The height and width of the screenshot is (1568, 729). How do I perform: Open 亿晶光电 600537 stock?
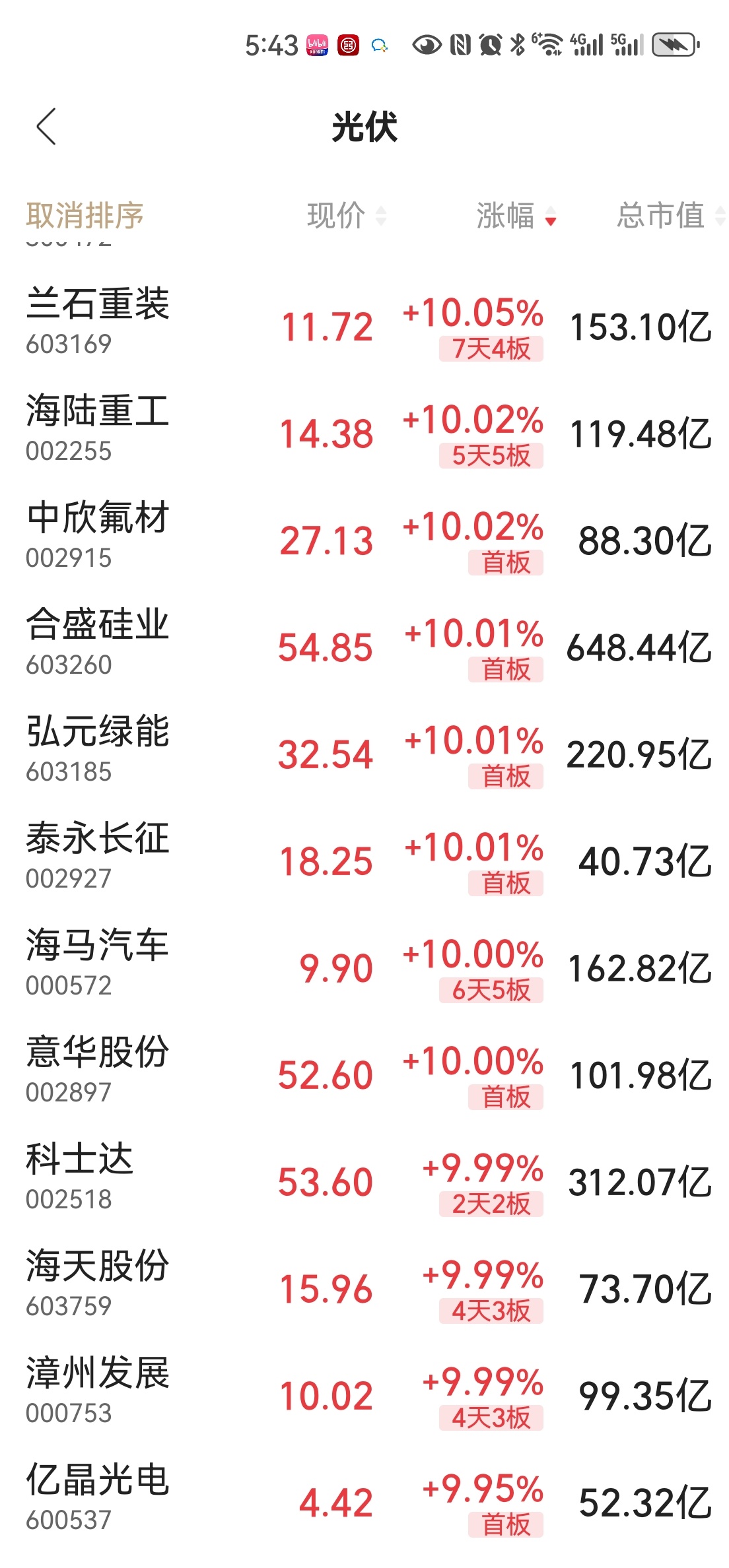tap(98, 1495)
